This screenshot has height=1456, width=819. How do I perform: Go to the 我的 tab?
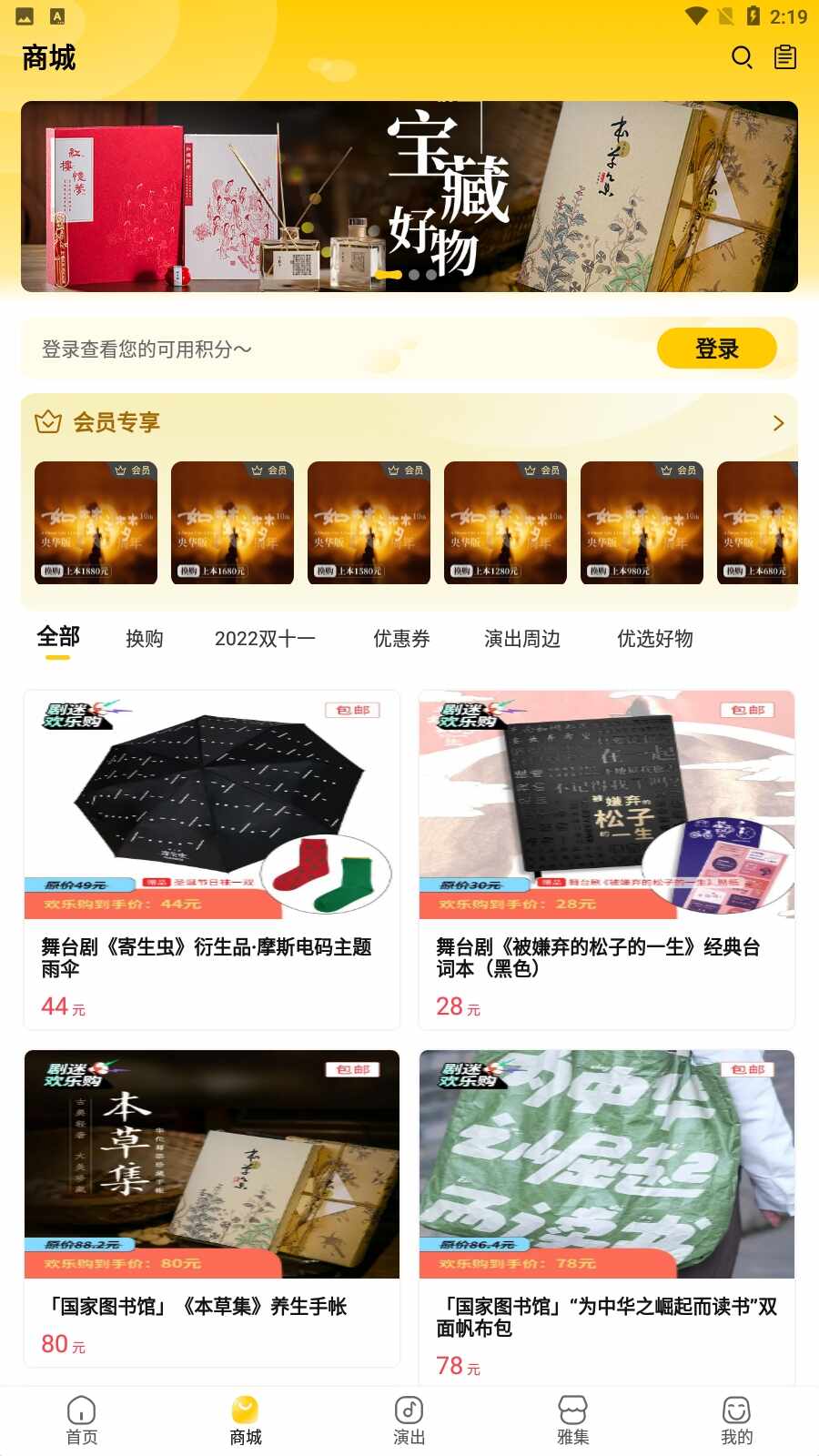tap(737, 1421)
